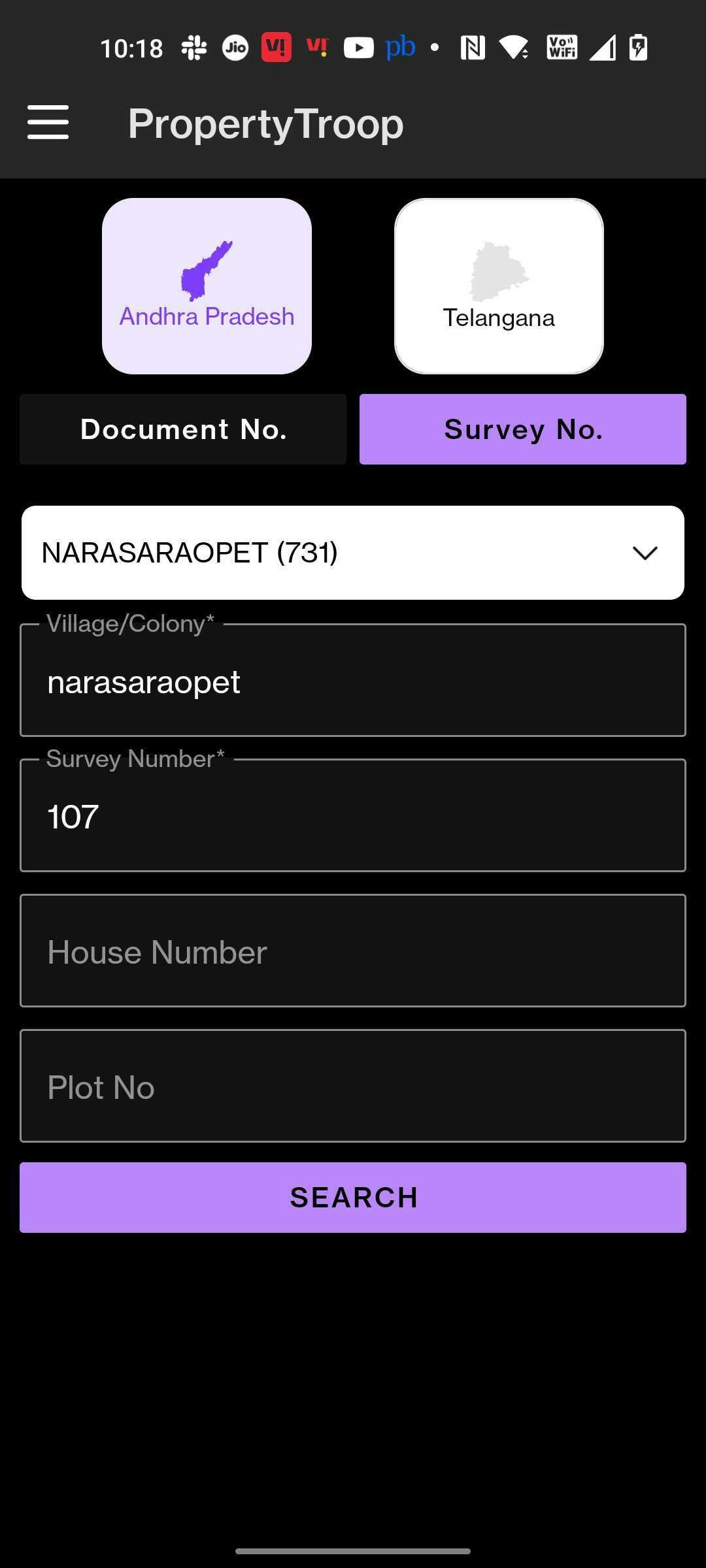Hit the SEARCH button
The width and height of the screenshot is (706, 1568).
pyautogui.click(x=353, y=1198)
